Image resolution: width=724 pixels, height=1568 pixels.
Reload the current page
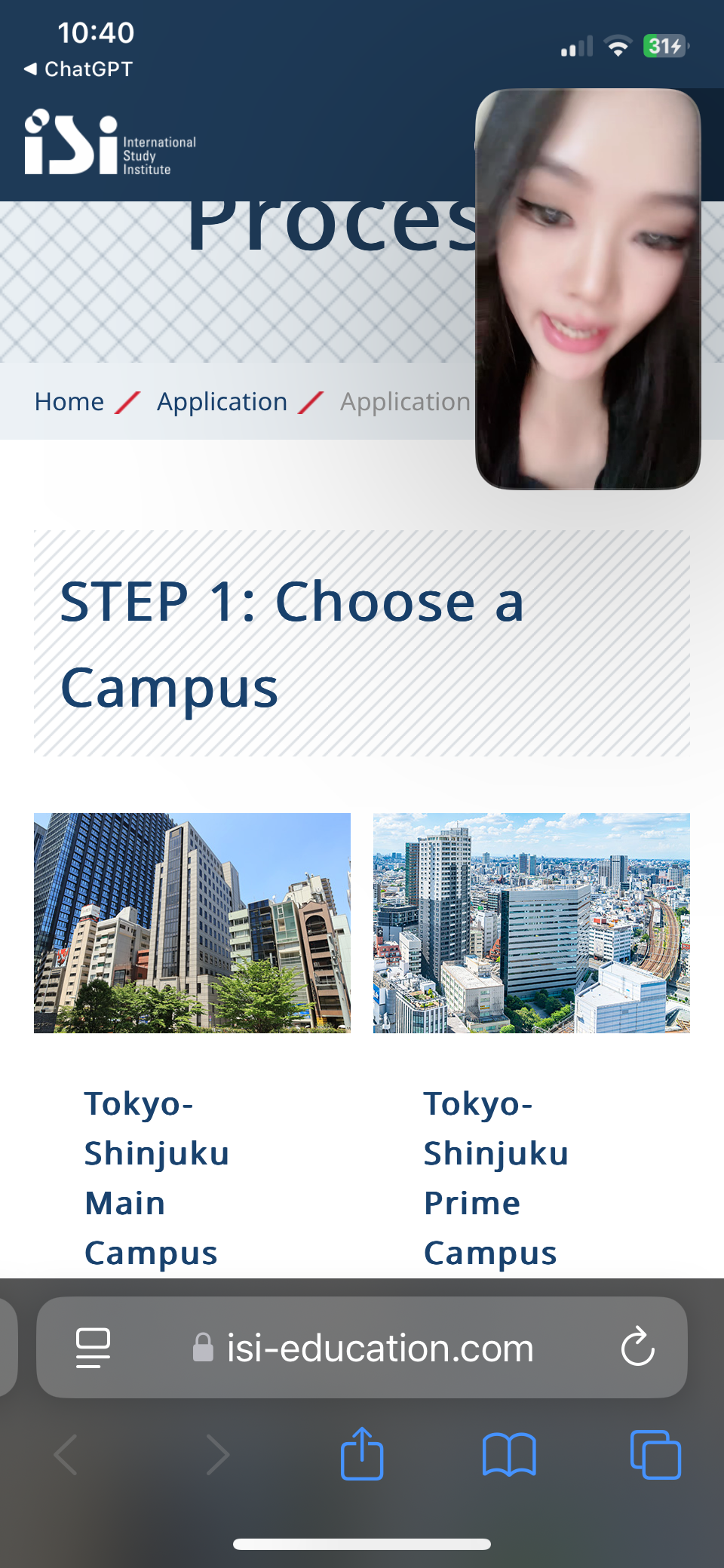pos(637,1347)
